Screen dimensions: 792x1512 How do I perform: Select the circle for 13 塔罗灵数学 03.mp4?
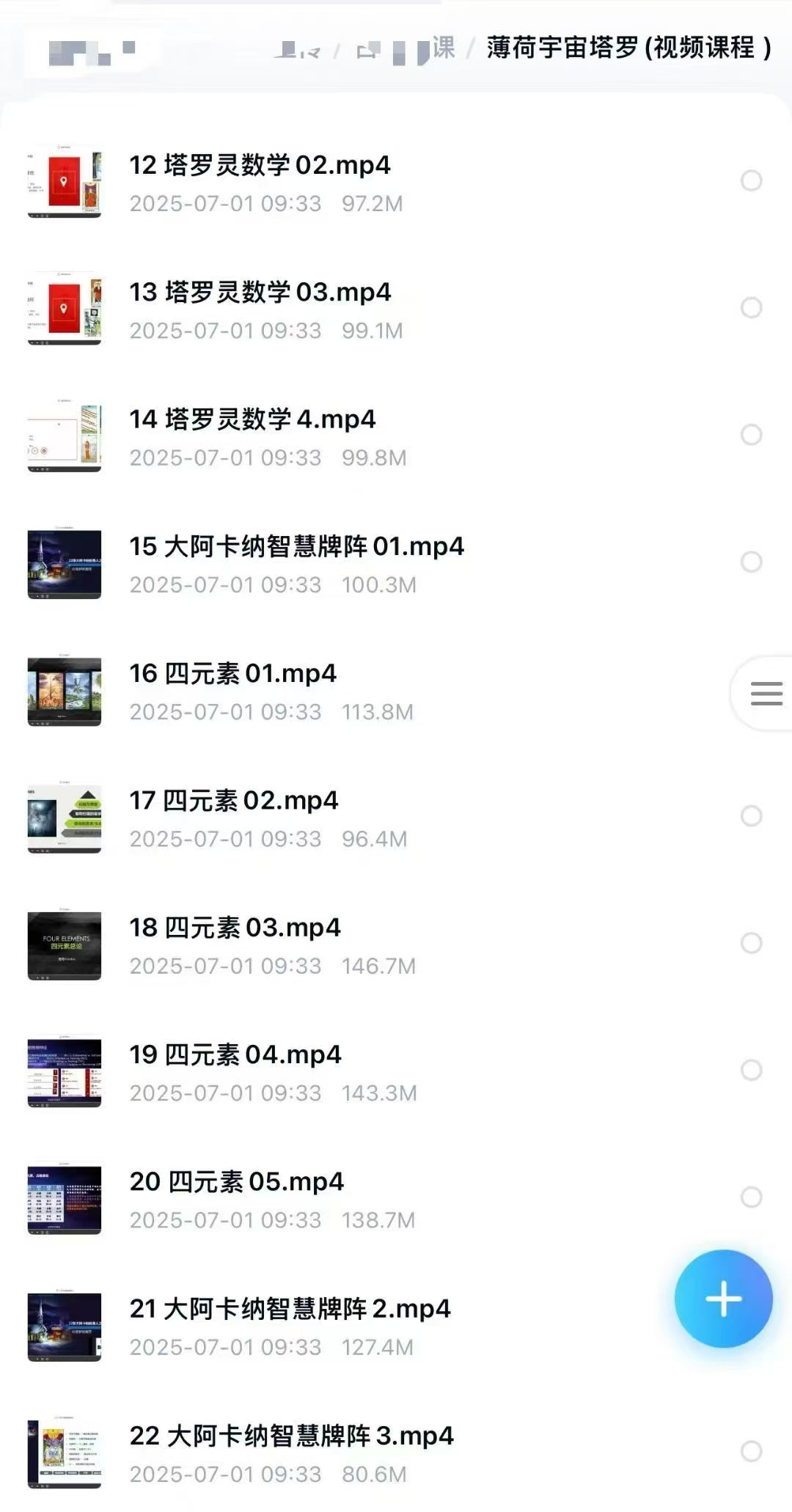point(751,308)
